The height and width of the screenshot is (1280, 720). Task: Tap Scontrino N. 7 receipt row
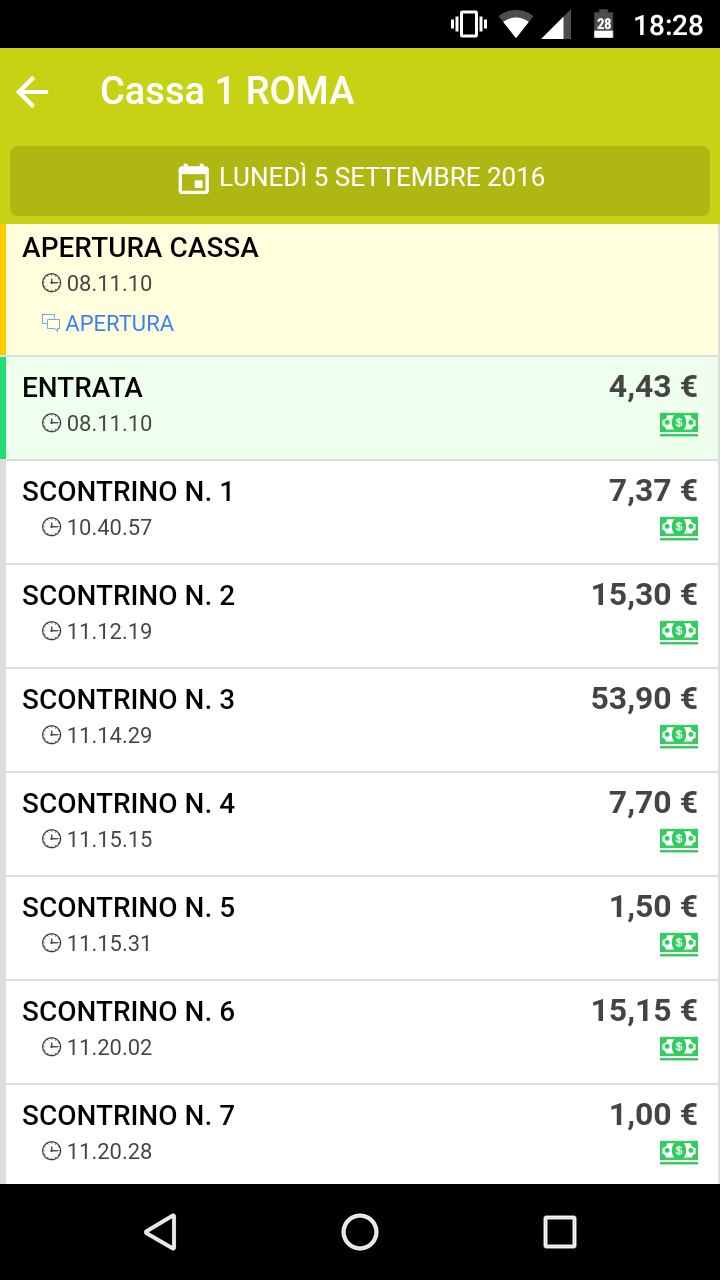(x=360, y=1134)
